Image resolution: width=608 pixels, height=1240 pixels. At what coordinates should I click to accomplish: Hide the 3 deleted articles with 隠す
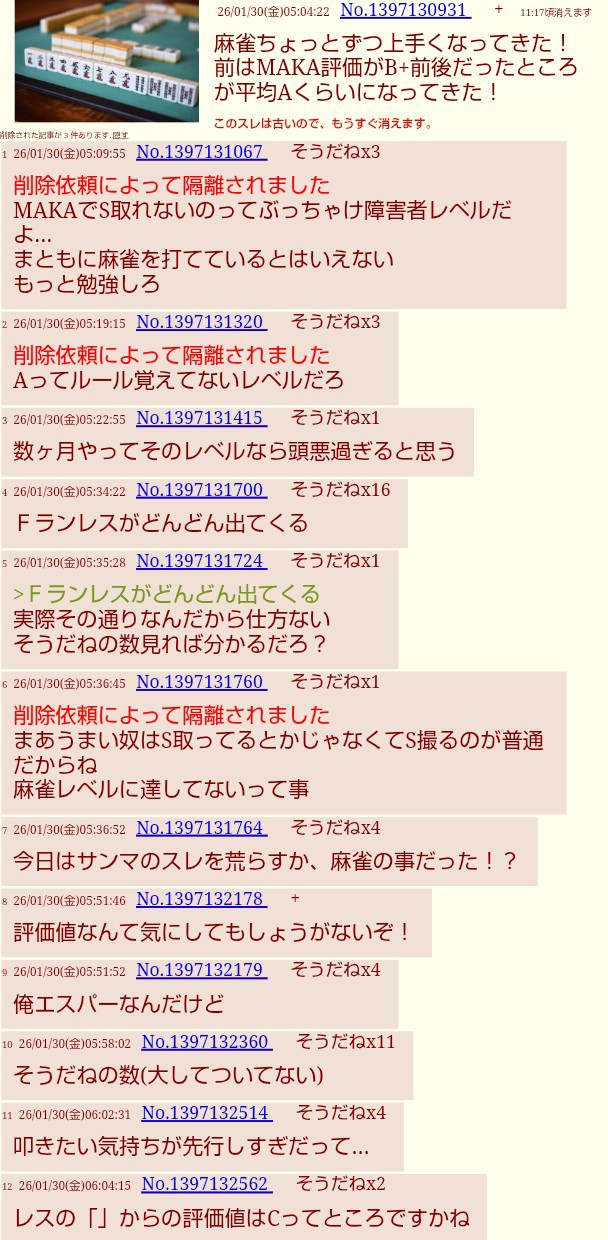[121, 135]
